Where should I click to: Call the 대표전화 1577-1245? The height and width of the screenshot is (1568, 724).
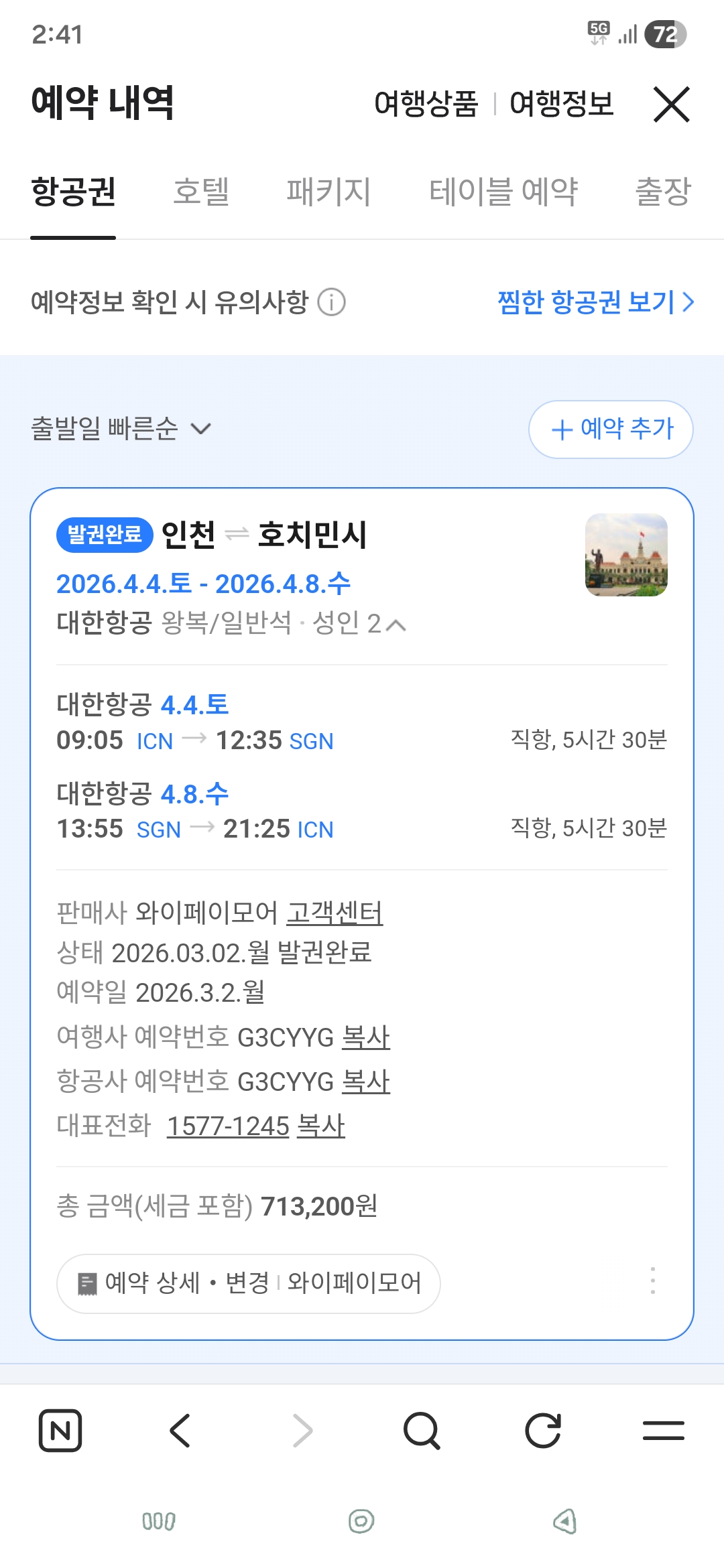228,1126
